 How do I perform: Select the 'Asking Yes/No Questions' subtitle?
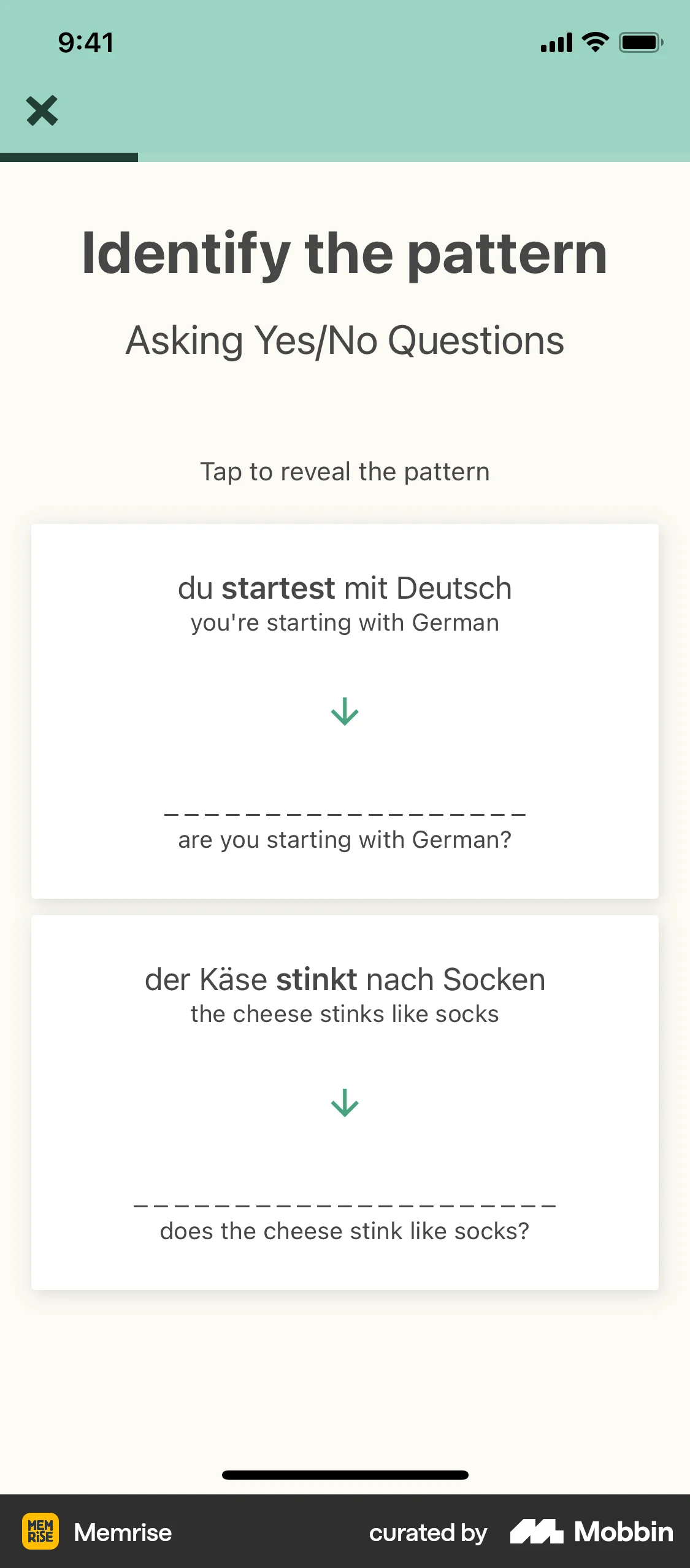345,341
